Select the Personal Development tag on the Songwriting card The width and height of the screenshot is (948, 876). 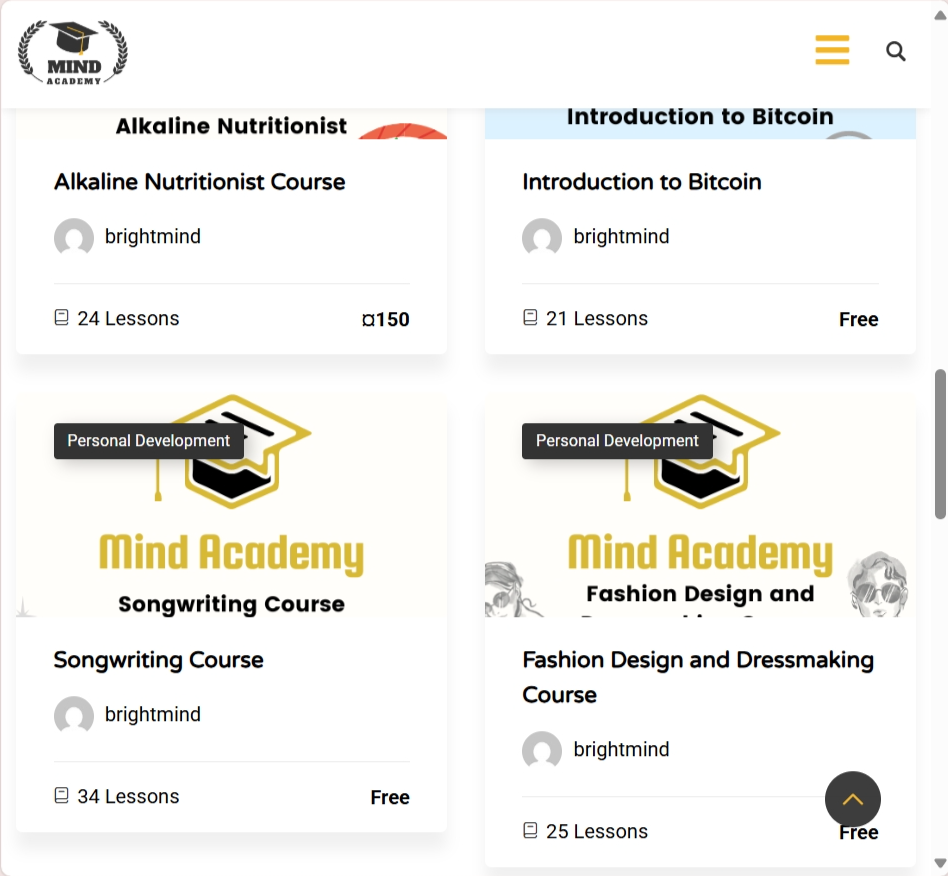[149, 441]
